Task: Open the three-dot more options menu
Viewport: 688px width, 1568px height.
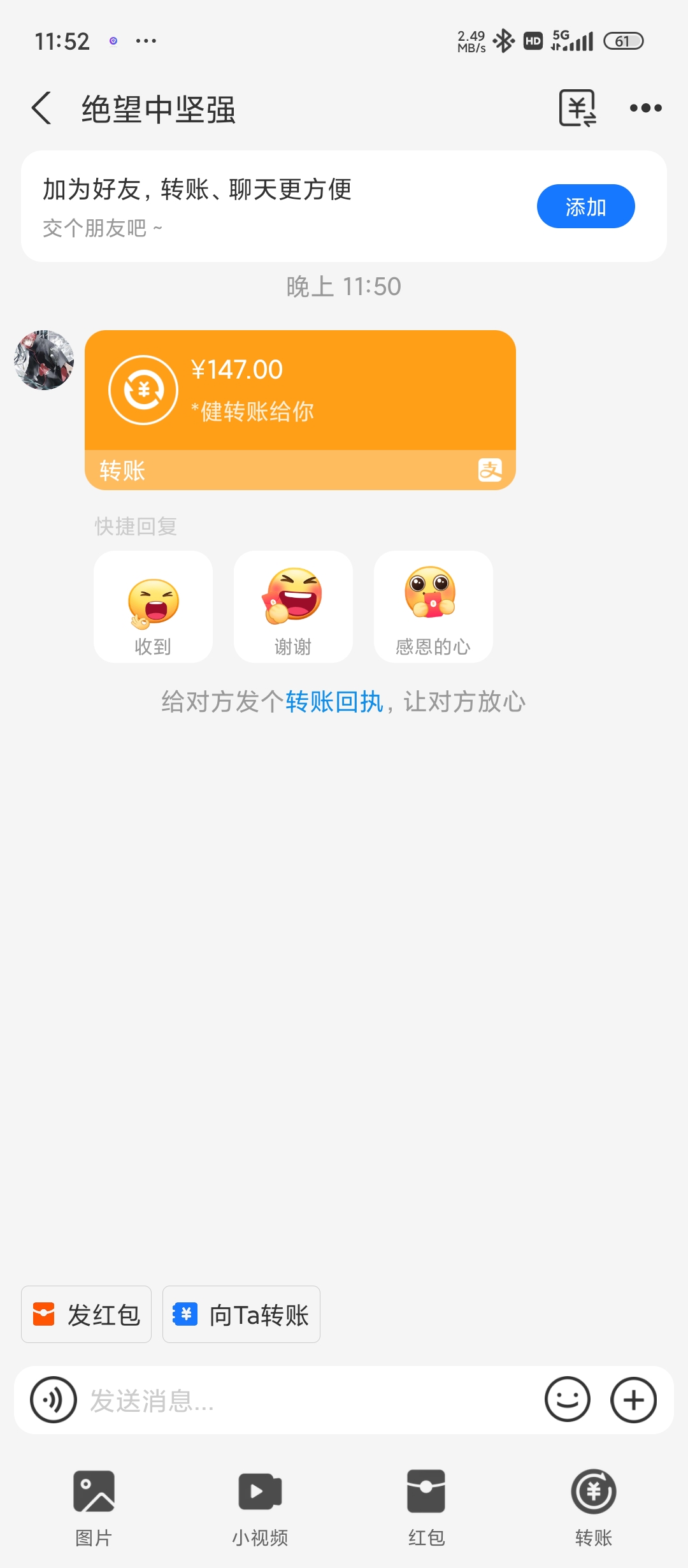Action: click(x=645, y=107)
